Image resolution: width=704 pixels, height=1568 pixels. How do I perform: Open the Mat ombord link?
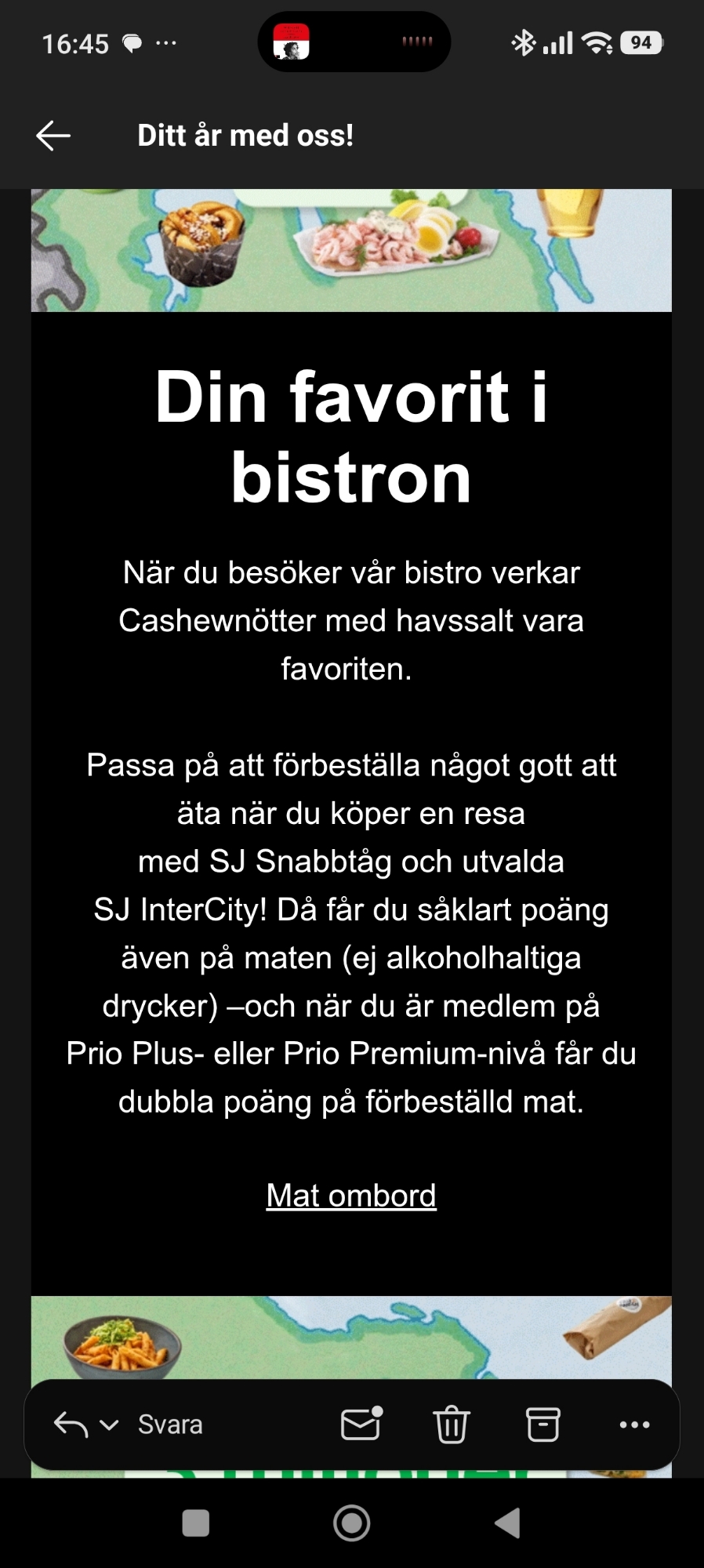coord(351,1196)
